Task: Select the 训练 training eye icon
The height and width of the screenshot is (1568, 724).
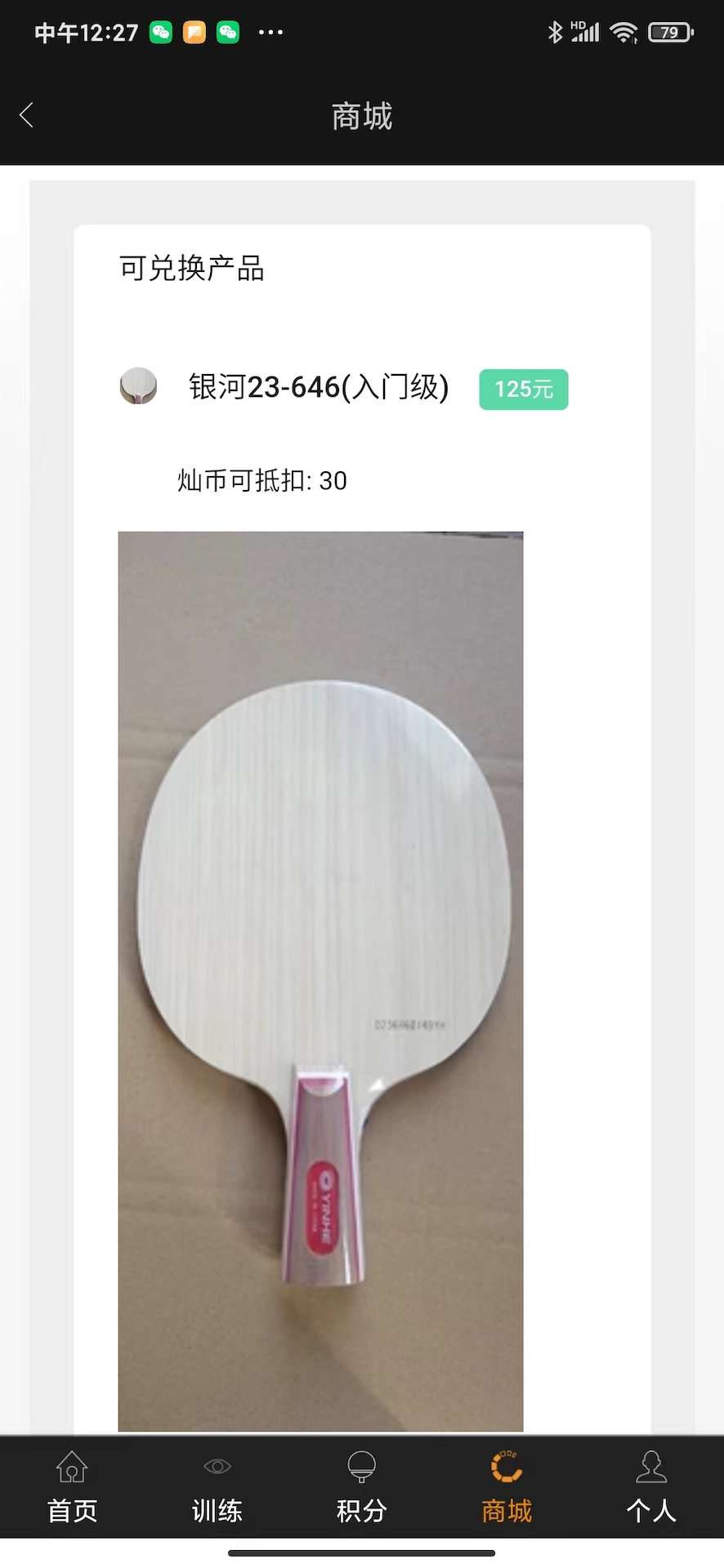Action: click(217, 1466)
